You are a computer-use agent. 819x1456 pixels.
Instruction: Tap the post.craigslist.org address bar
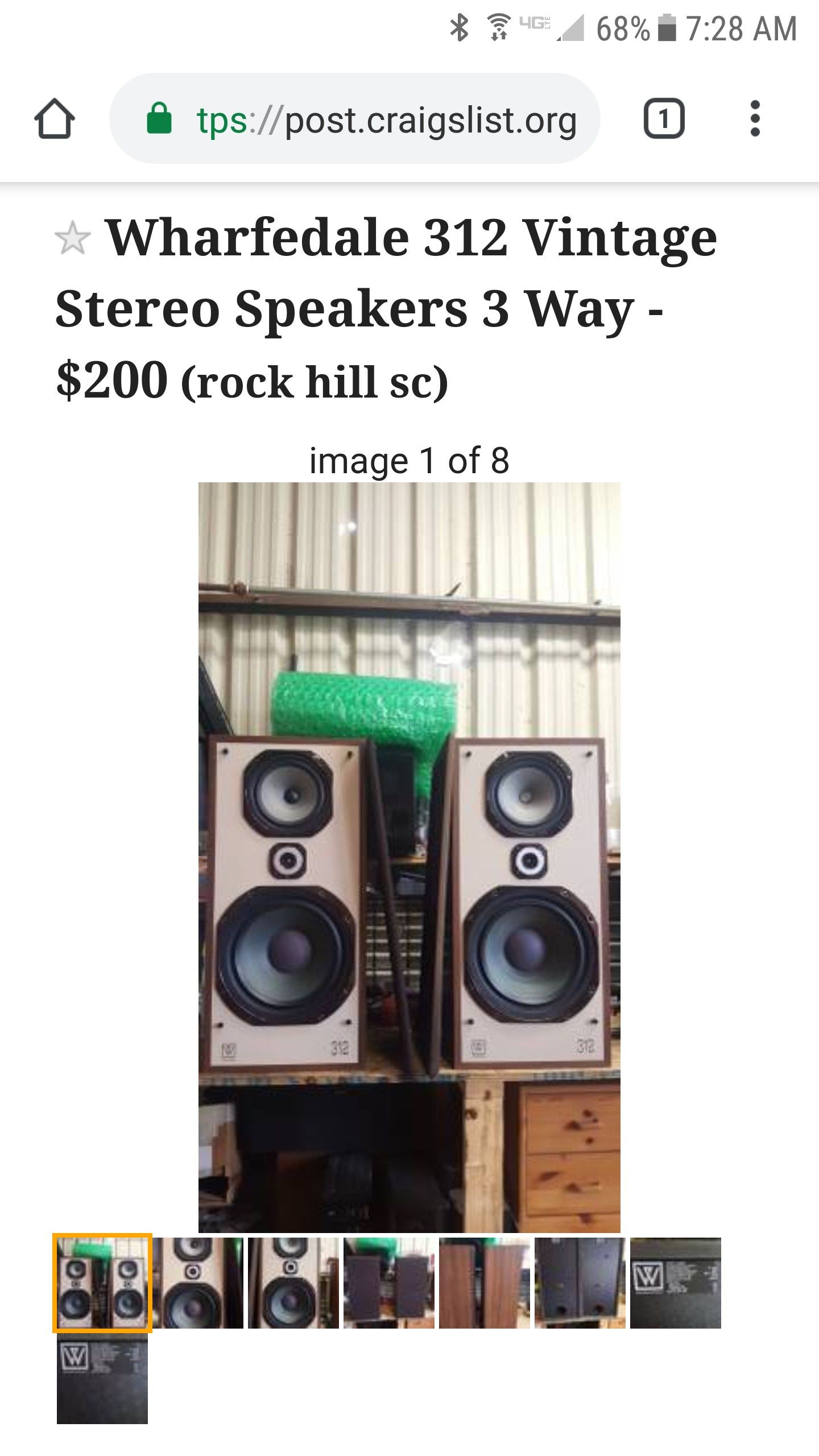(355, 119)
